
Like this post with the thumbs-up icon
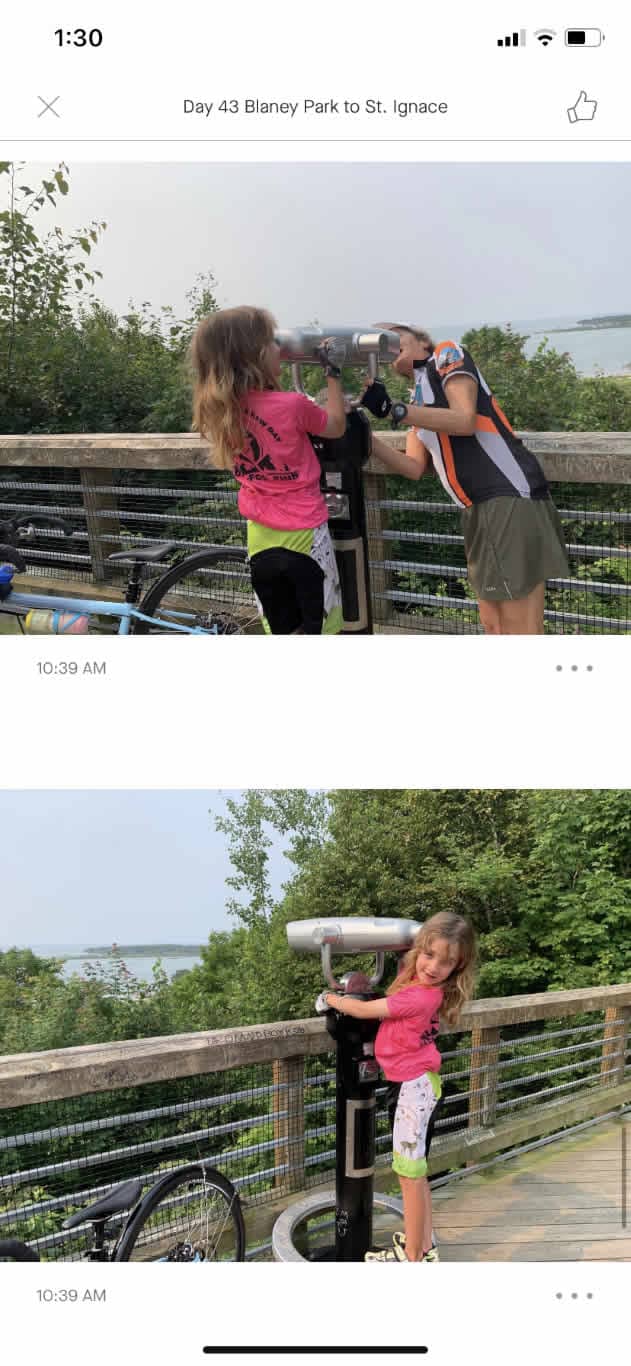pyautogui.click(x=581, y=107)
